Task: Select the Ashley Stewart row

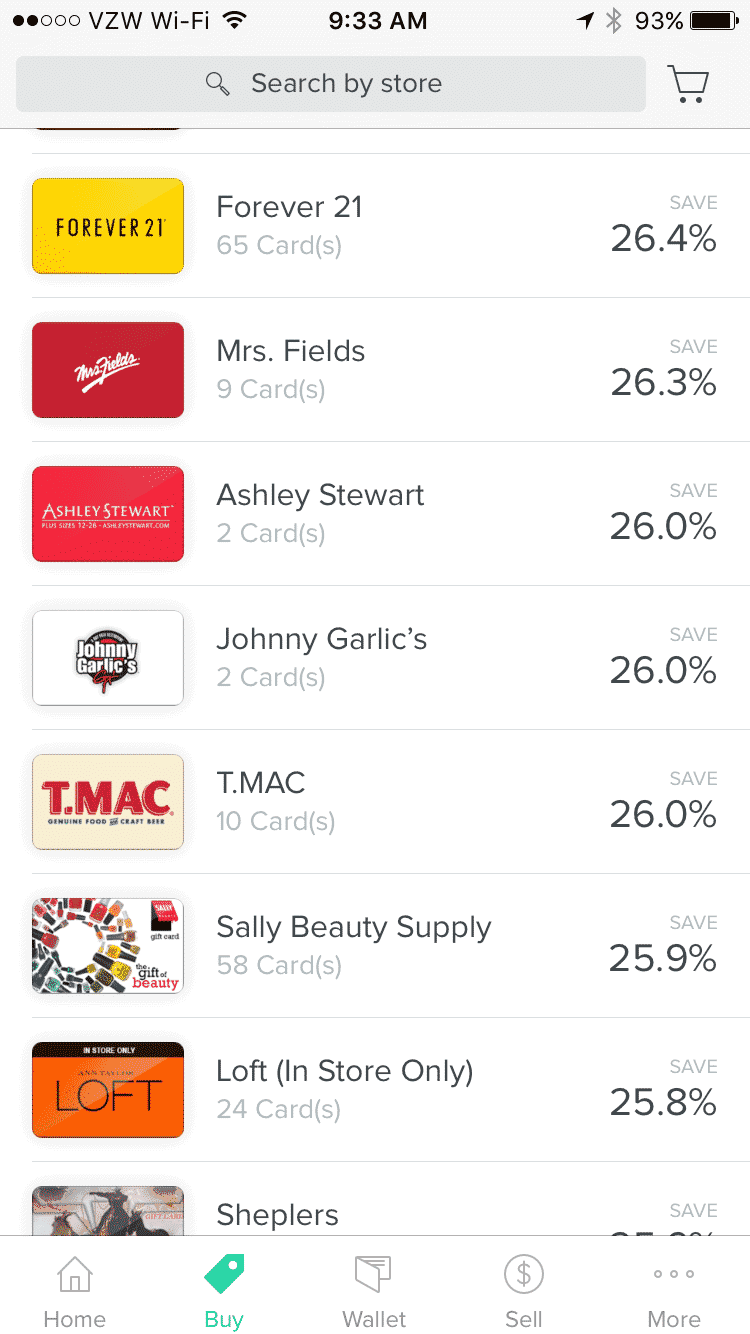Action: [375, 514]
